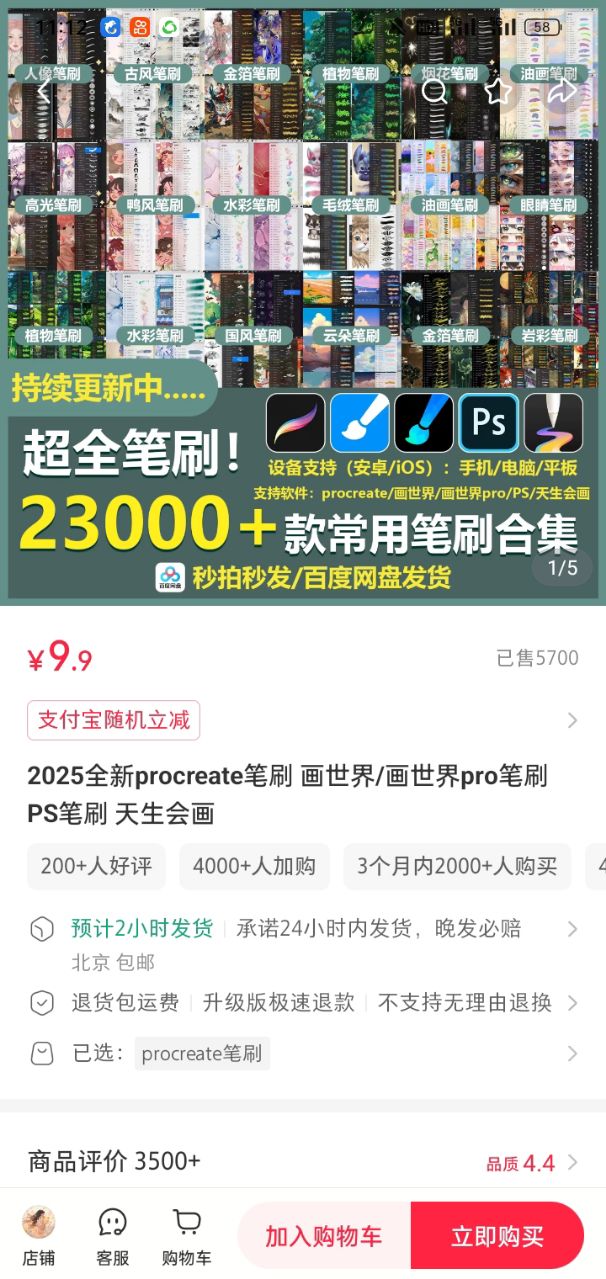Open the 退货包运费 service guarantees row
This screenshot has height=1279, width=606.
click(300, 1002)
